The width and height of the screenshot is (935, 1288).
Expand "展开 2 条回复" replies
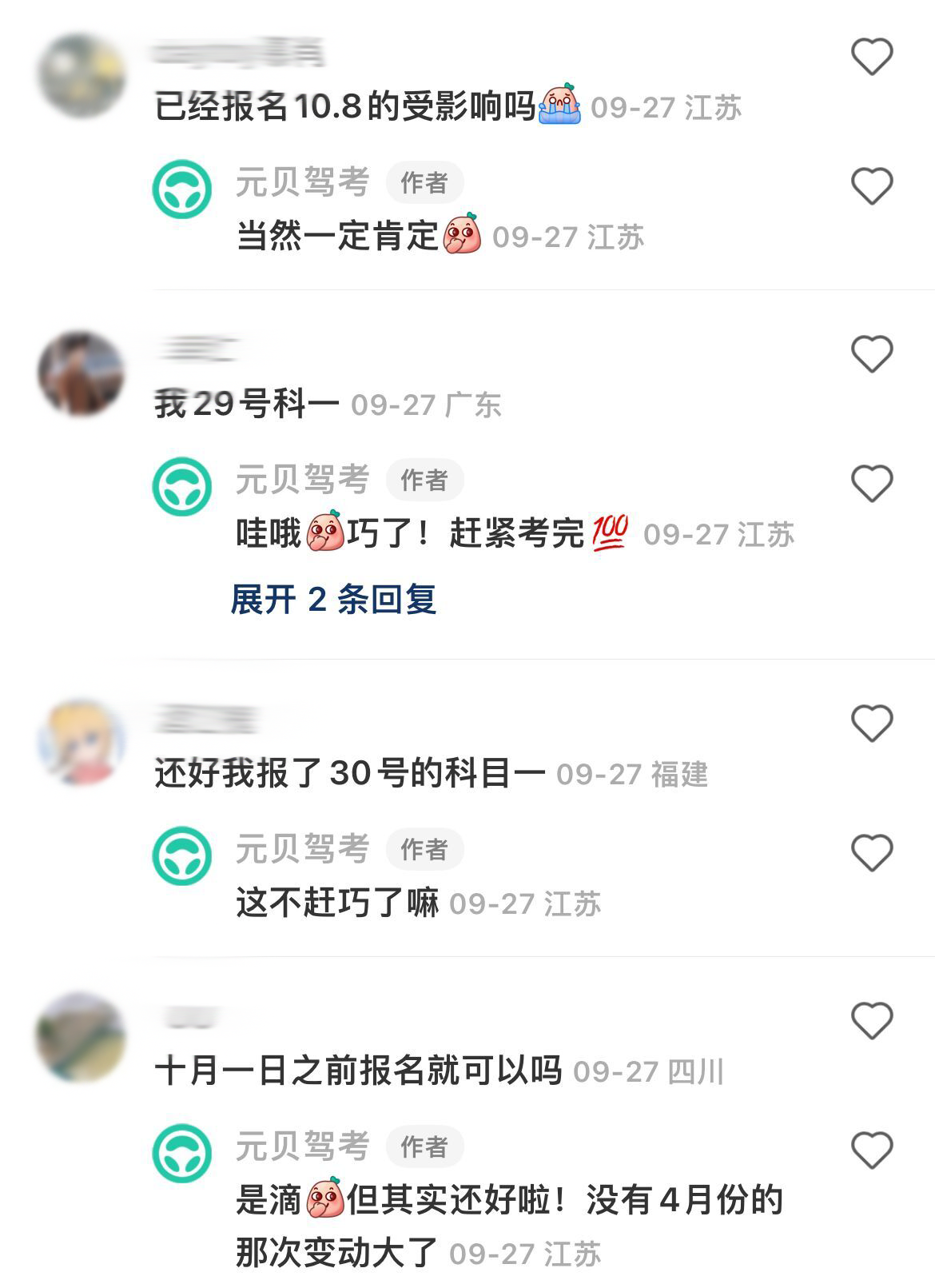pos(333,599)
